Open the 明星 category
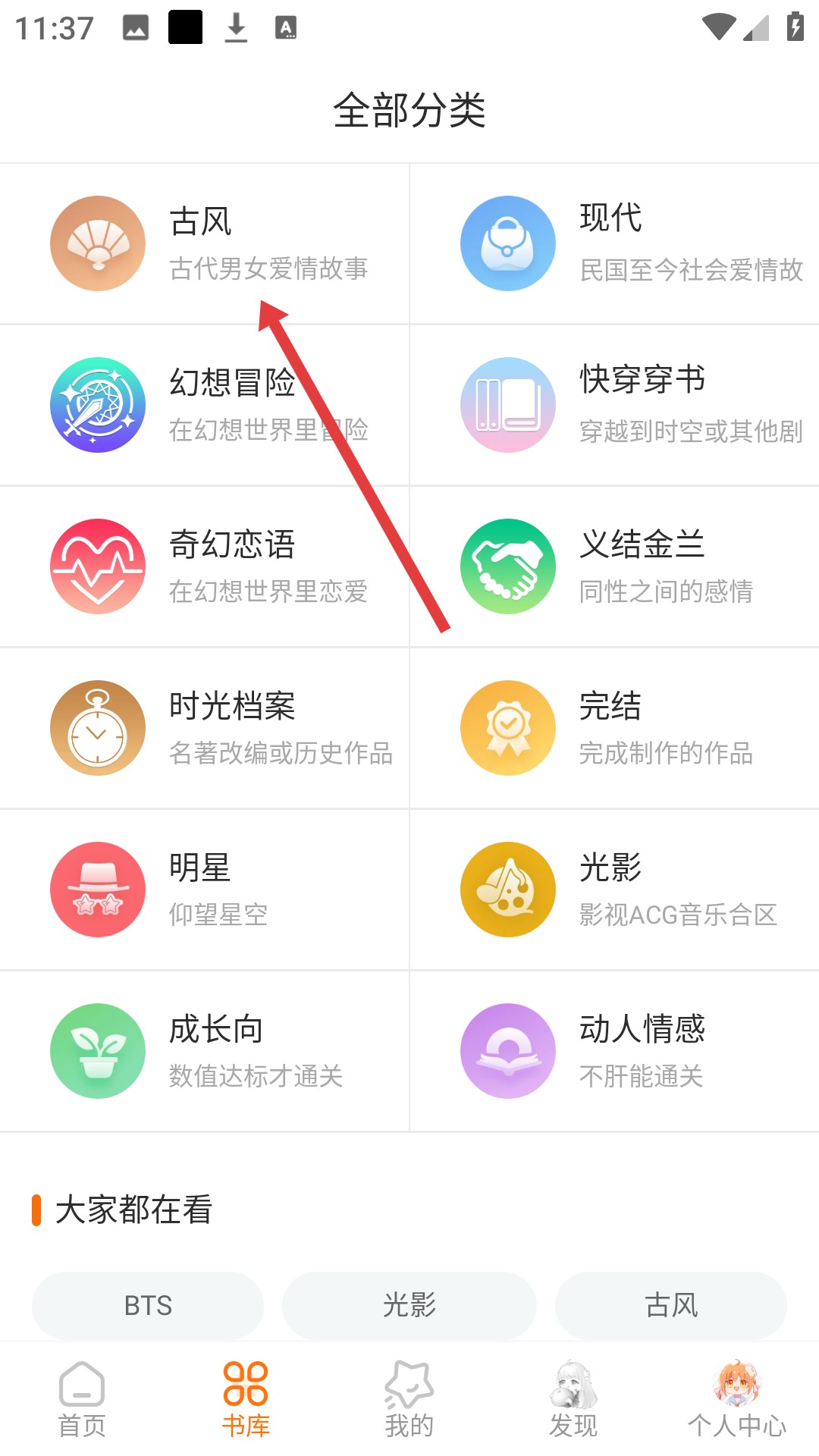 tap(205, 890)
